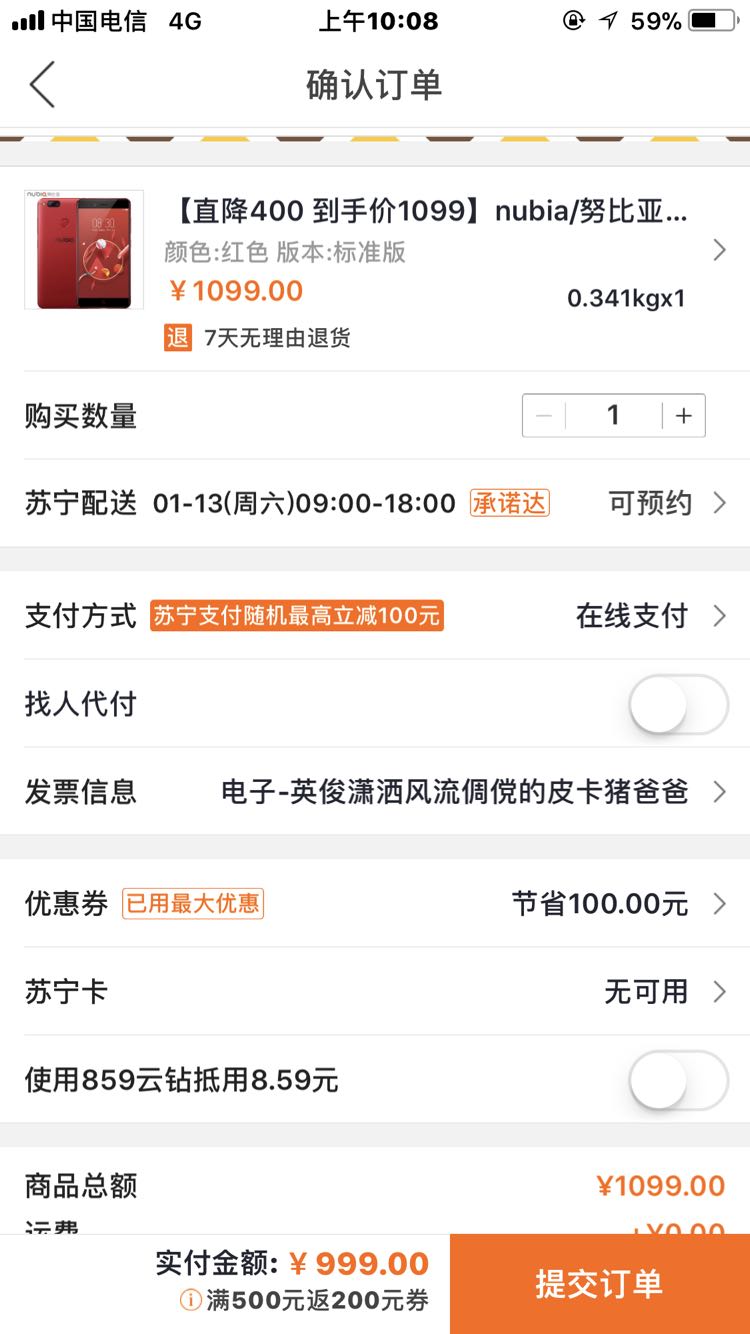
Task: Open the nubia phone product thumbnail
Action: tap(84, 249)
